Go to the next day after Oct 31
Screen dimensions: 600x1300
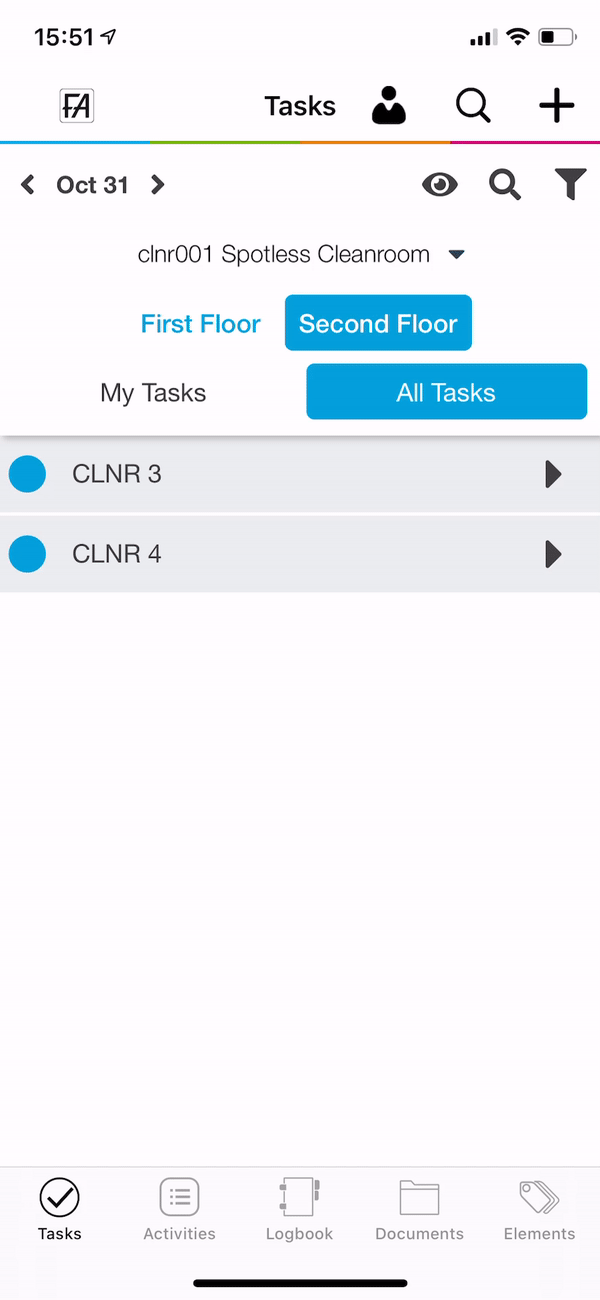157,185
